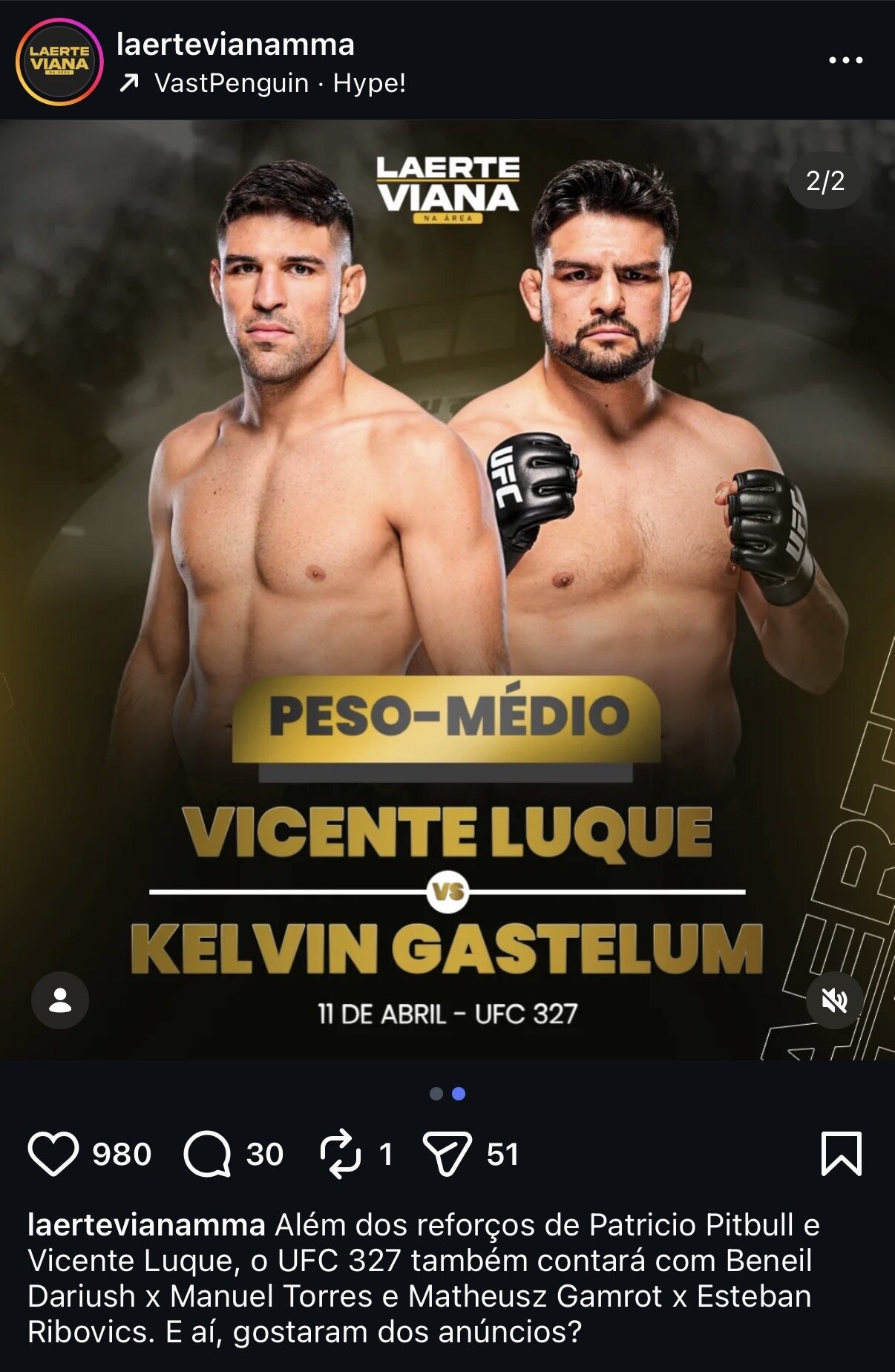Image resolution: width=895 pixels, height=1372 pixels.
Task: Open the post's three-dot options menu
Action: click(x=845, y=60)
